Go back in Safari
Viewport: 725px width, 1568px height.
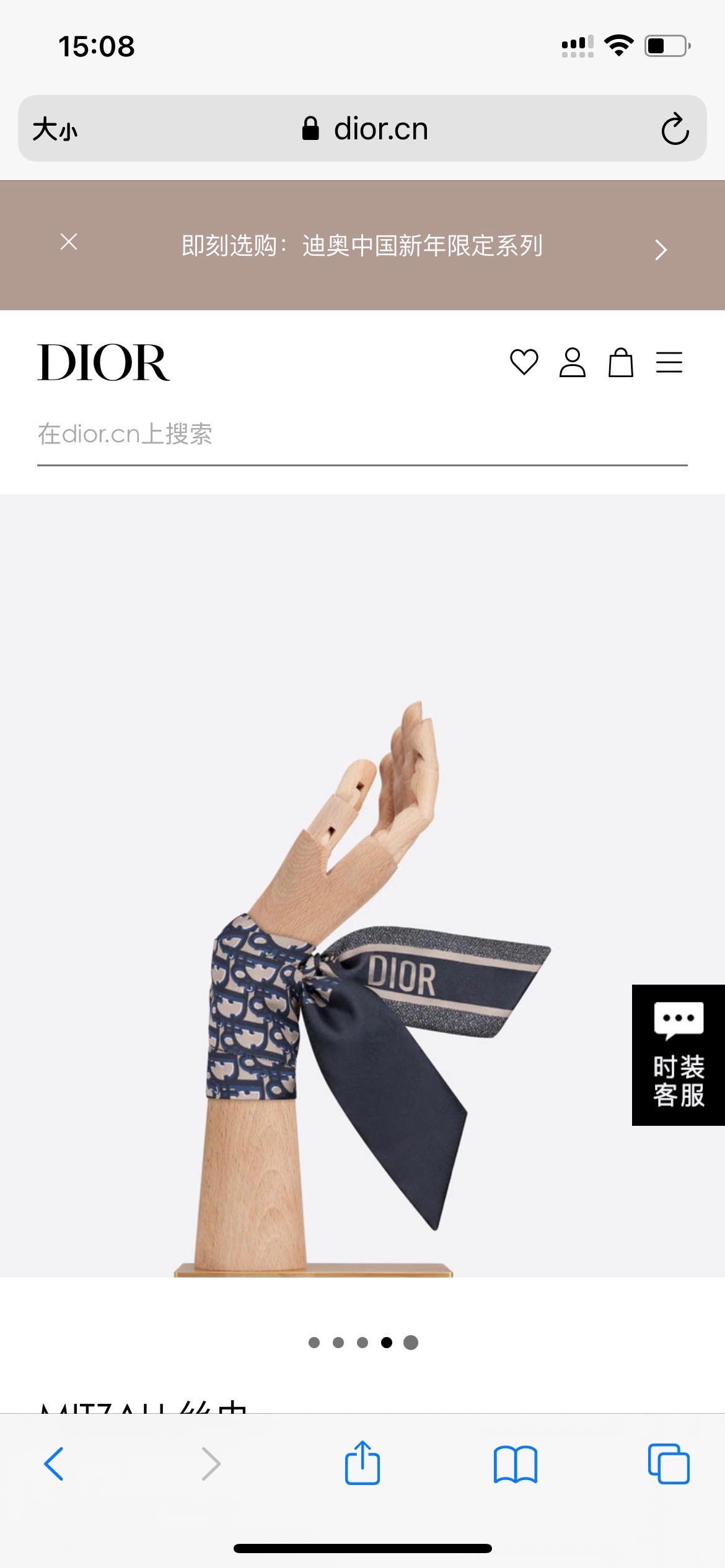click(54, 1464)
